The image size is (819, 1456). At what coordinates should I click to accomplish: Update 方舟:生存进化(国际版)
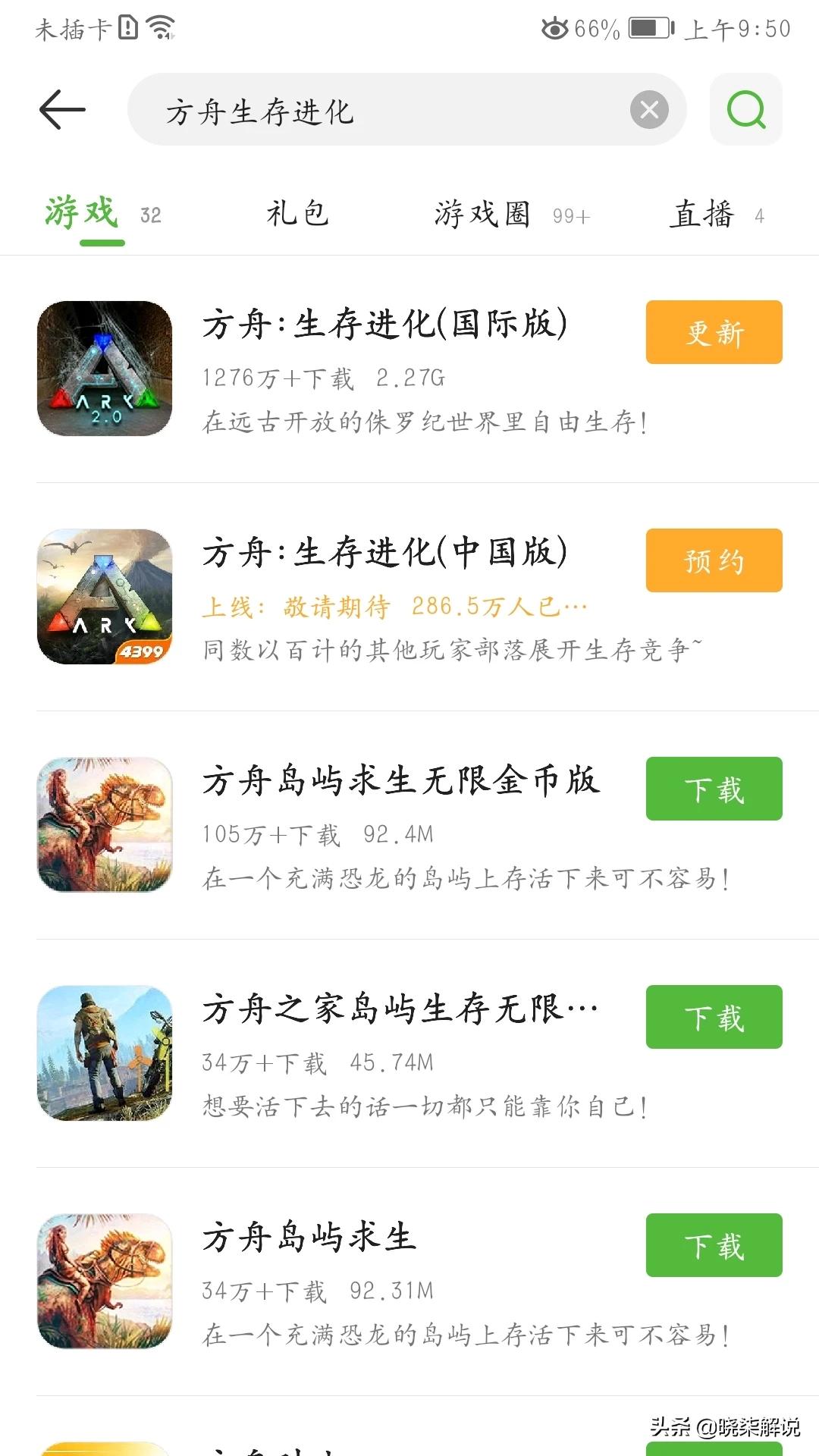click(x=714, y=333)
